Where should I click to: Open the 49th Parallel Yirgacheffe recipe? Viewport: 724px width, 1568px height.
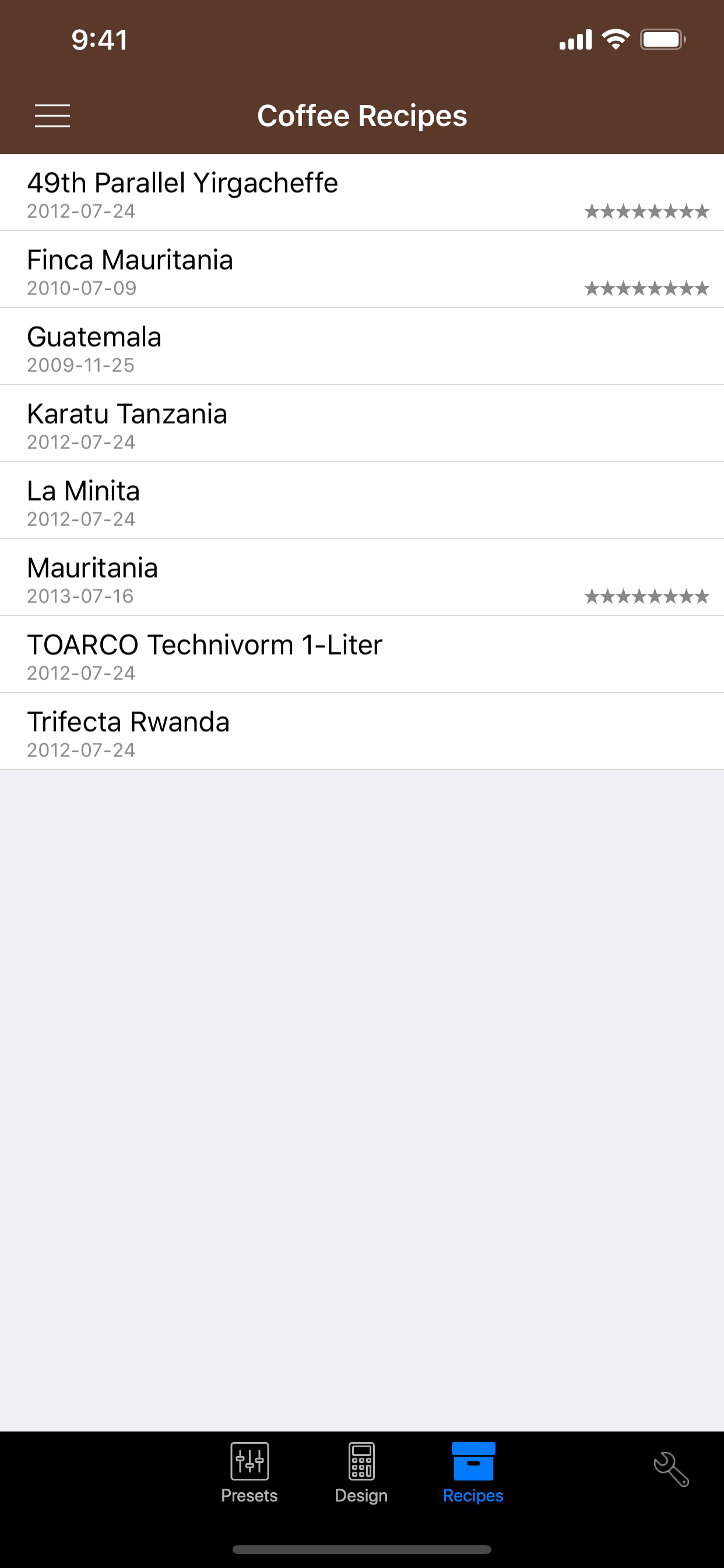(x=361, y=193)
